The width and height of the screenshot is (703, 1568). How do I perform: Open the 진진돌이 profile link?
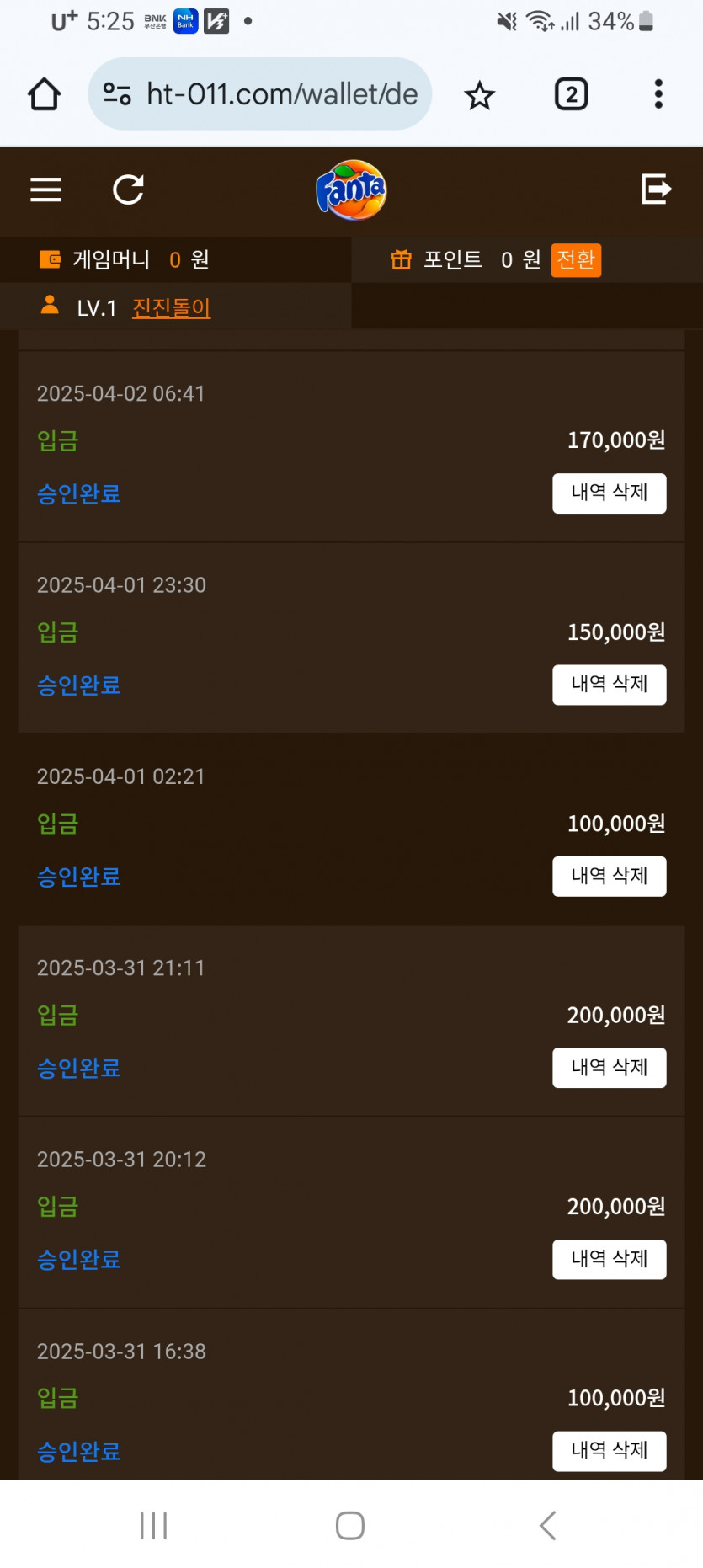[171, 308]
